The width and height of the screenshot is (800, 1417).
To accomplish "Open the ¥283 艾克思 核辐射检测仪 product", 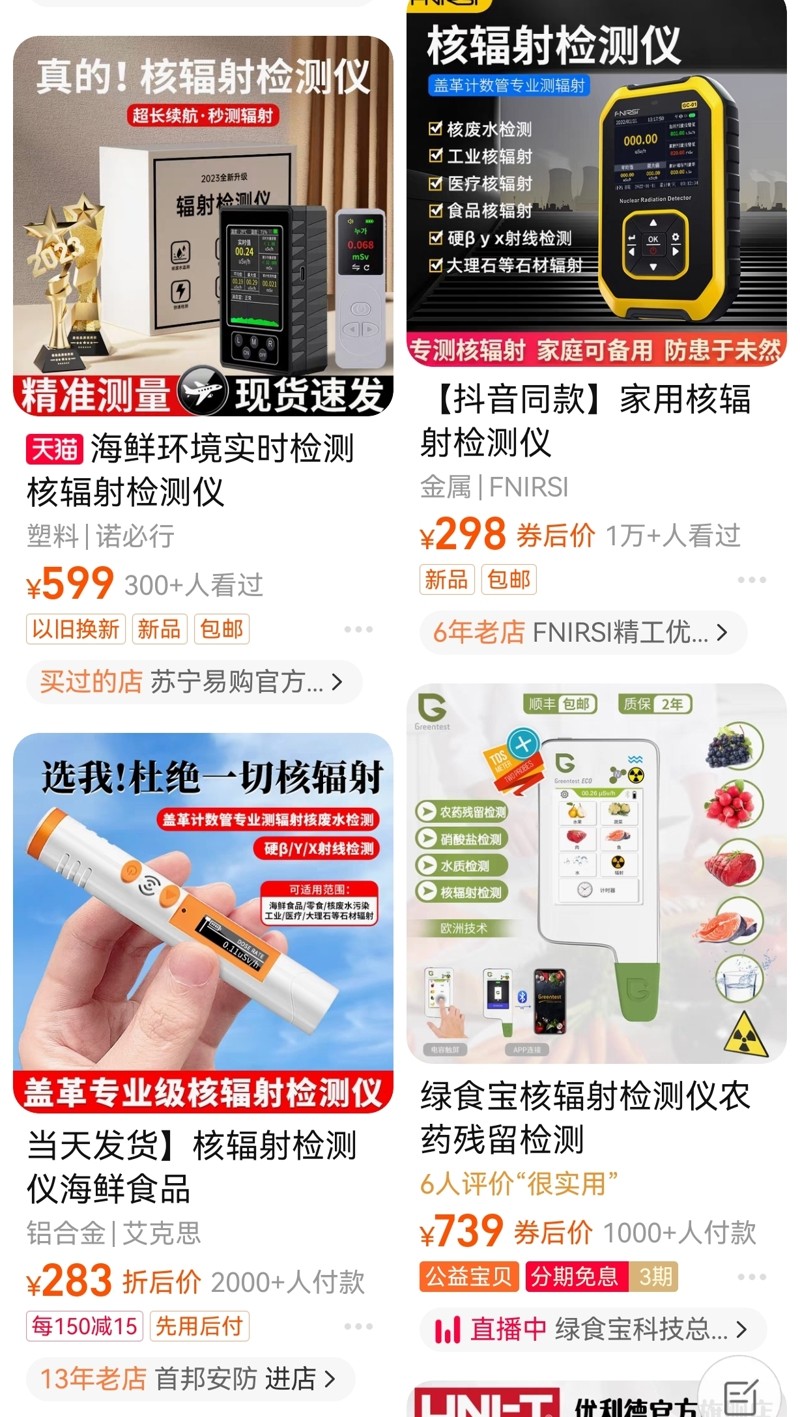I will click(x=202, y=922).
